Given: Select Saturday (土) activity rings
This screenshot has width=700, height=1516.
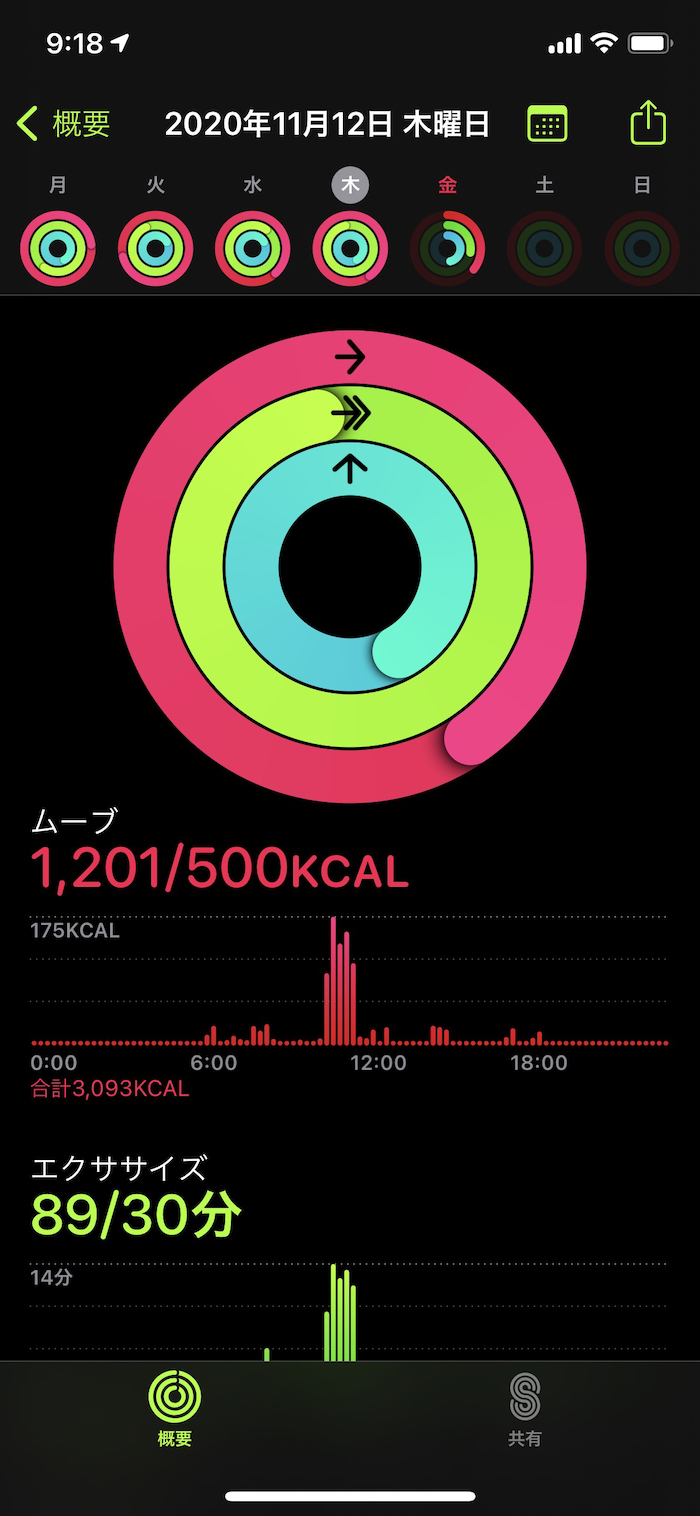Looking at the screenshot, I should [x=545, y=248].
